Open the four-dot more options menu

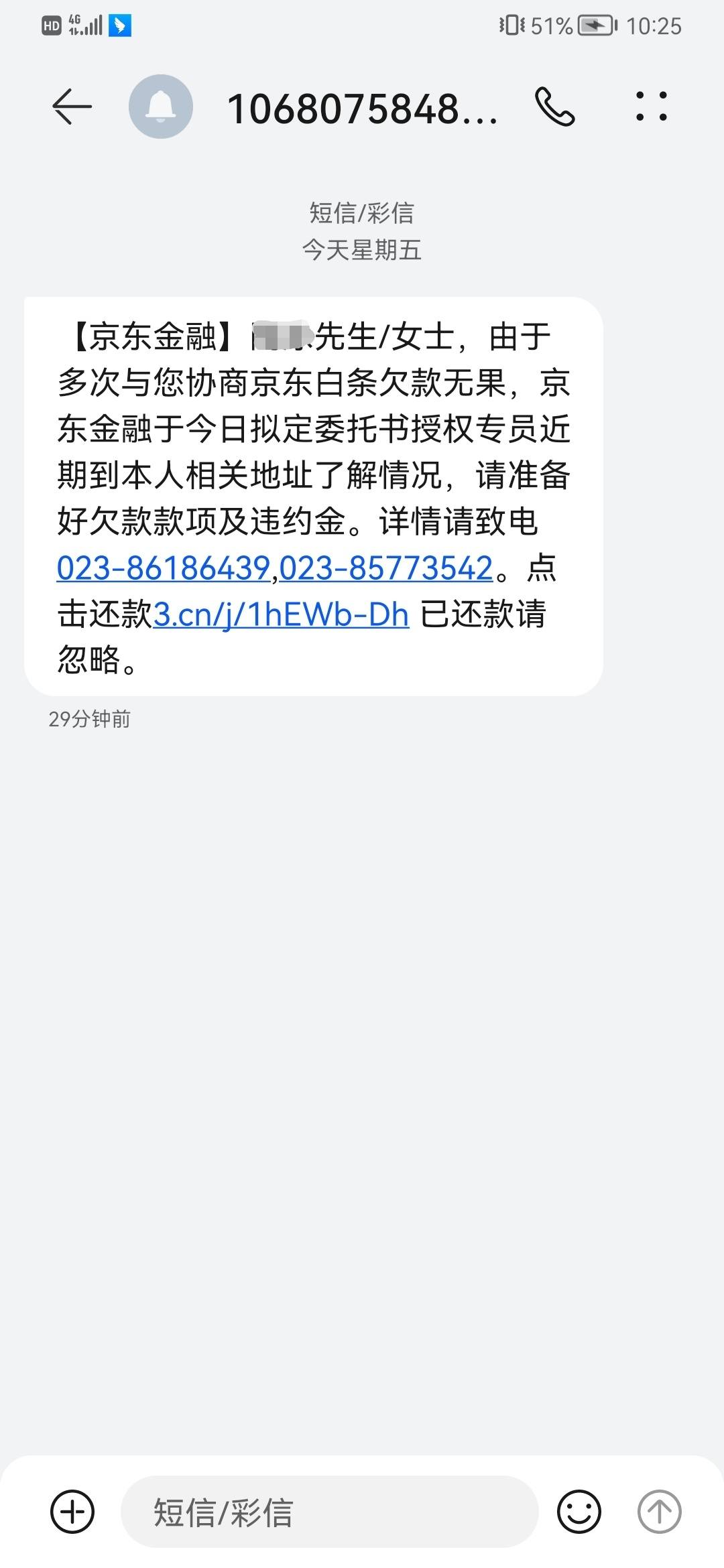652,107
